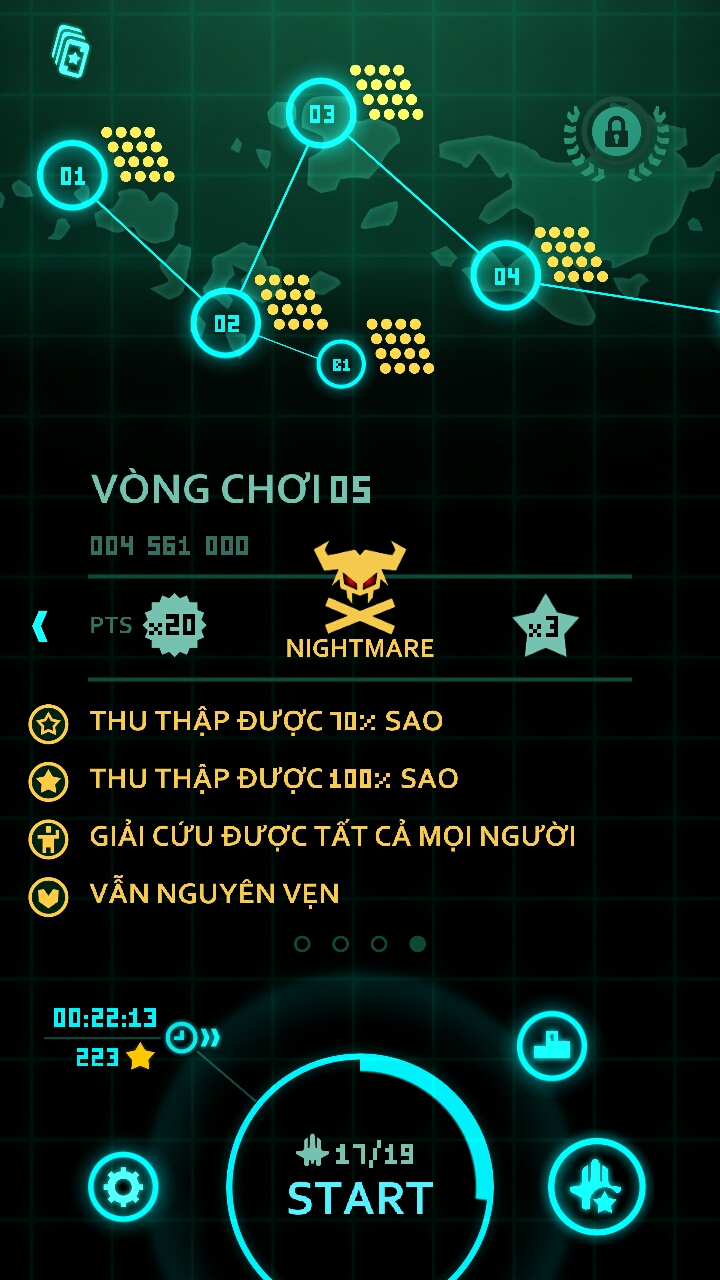Open the card collection icon
Image resolution: width=720 pixels, height=1280 pixels.
pyautogui.click(x=71, y=51)
